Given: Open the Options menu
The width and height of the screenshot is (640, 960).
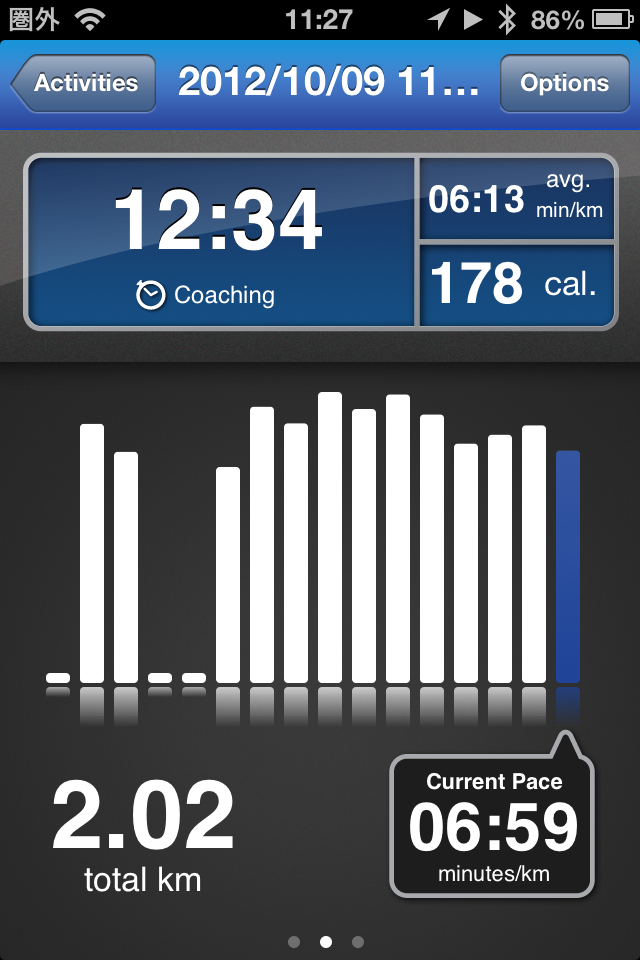Looking at the screenshot, I should [564, 84].
